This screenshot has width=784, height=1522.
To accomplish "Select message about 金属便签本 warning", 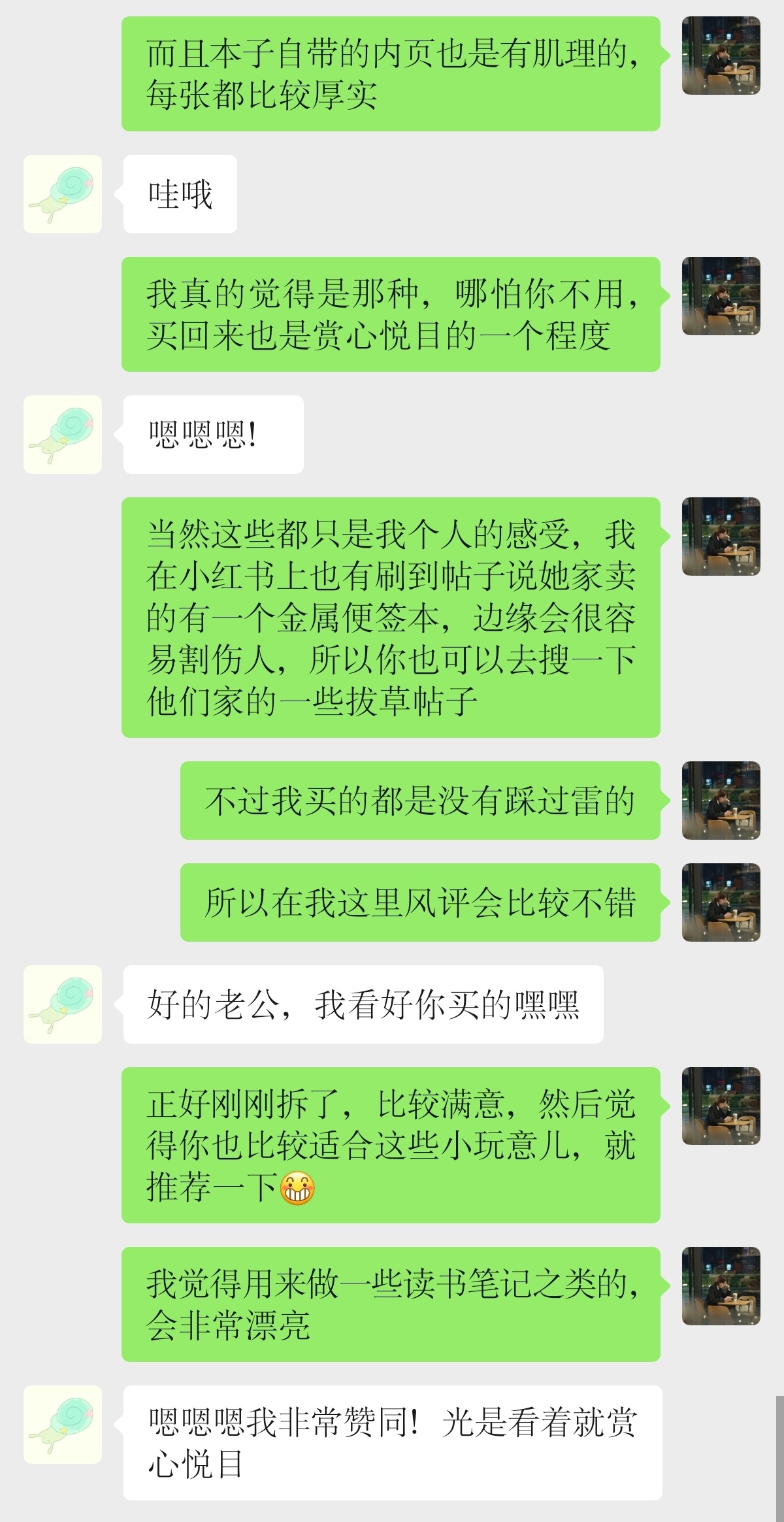I will point(392,618).
